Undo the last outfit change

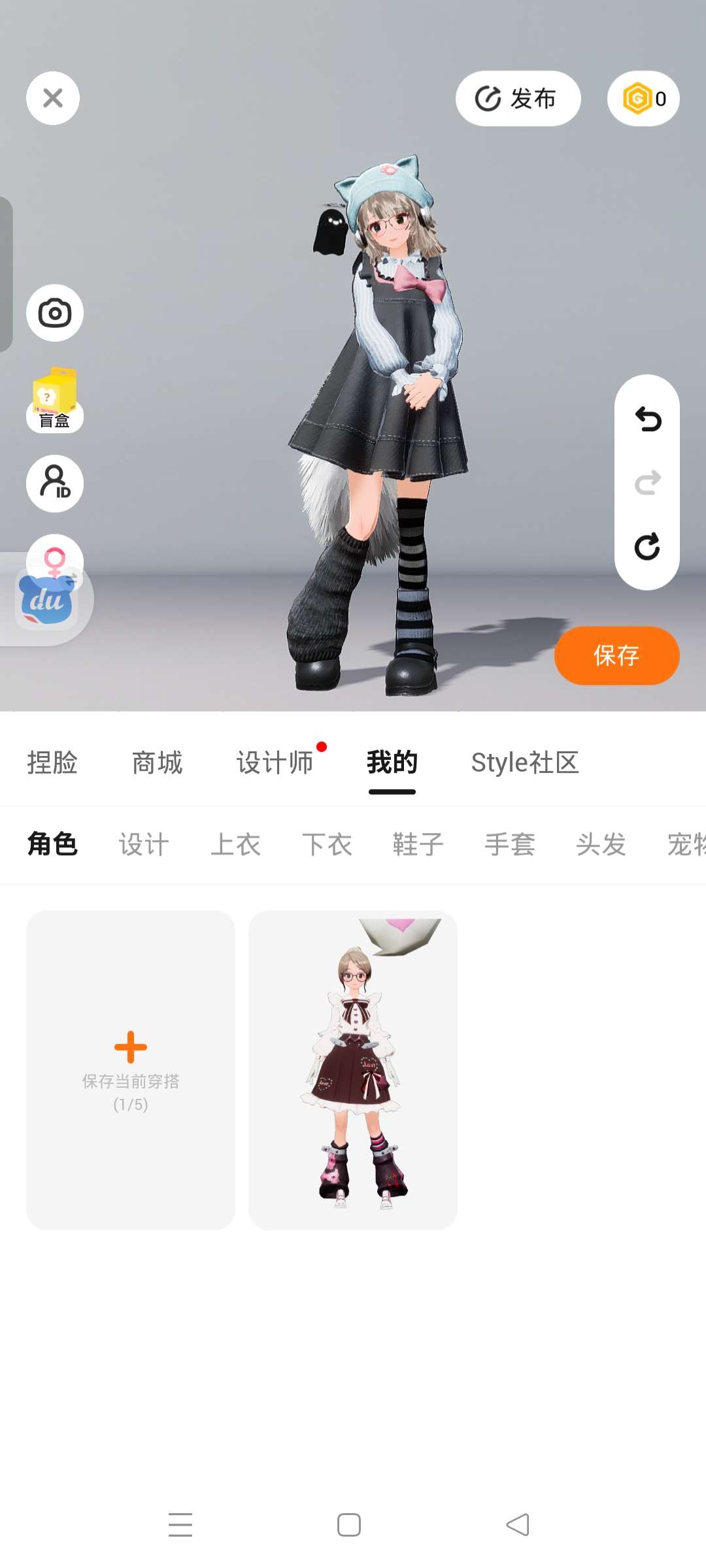tap(648, 419)
